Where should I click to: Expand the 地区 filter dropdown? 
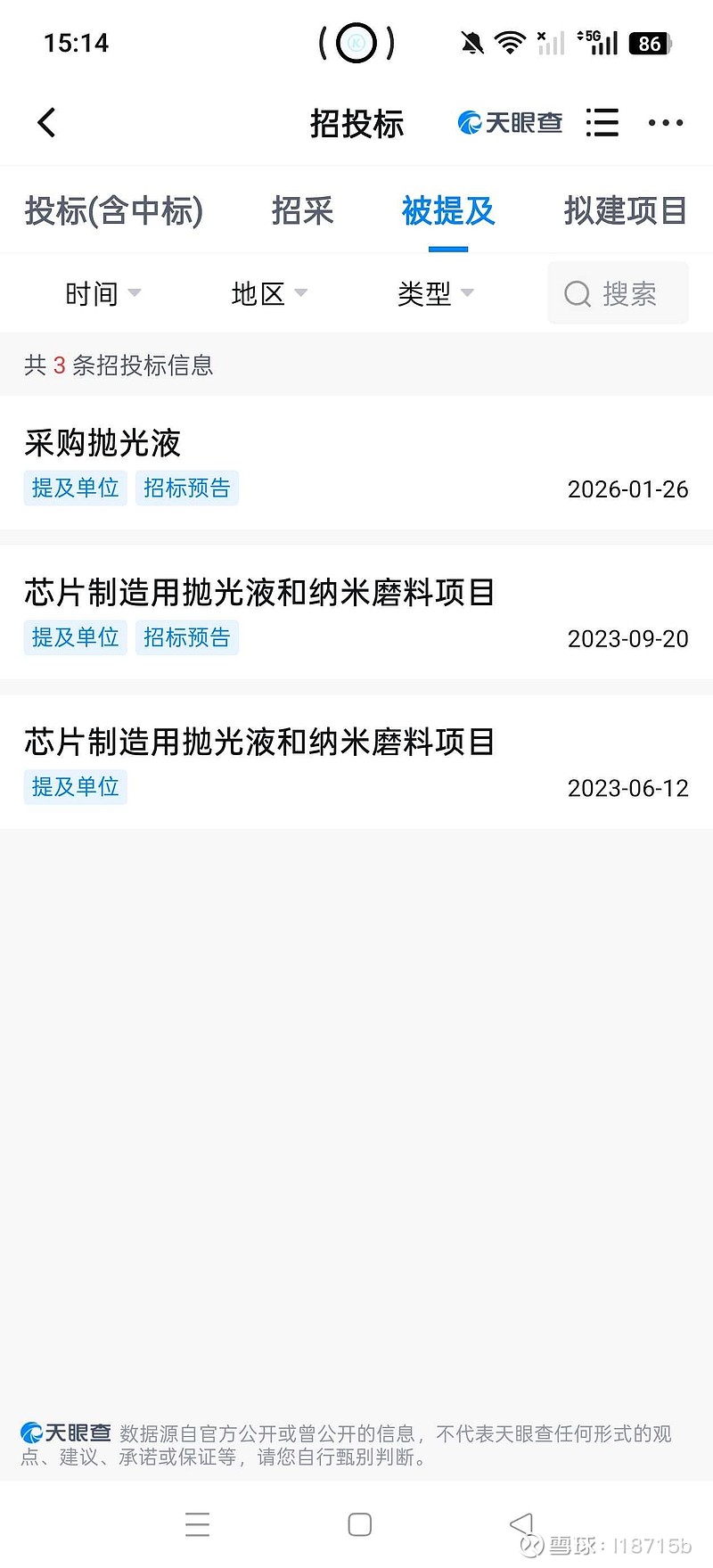tap(268, 293)
